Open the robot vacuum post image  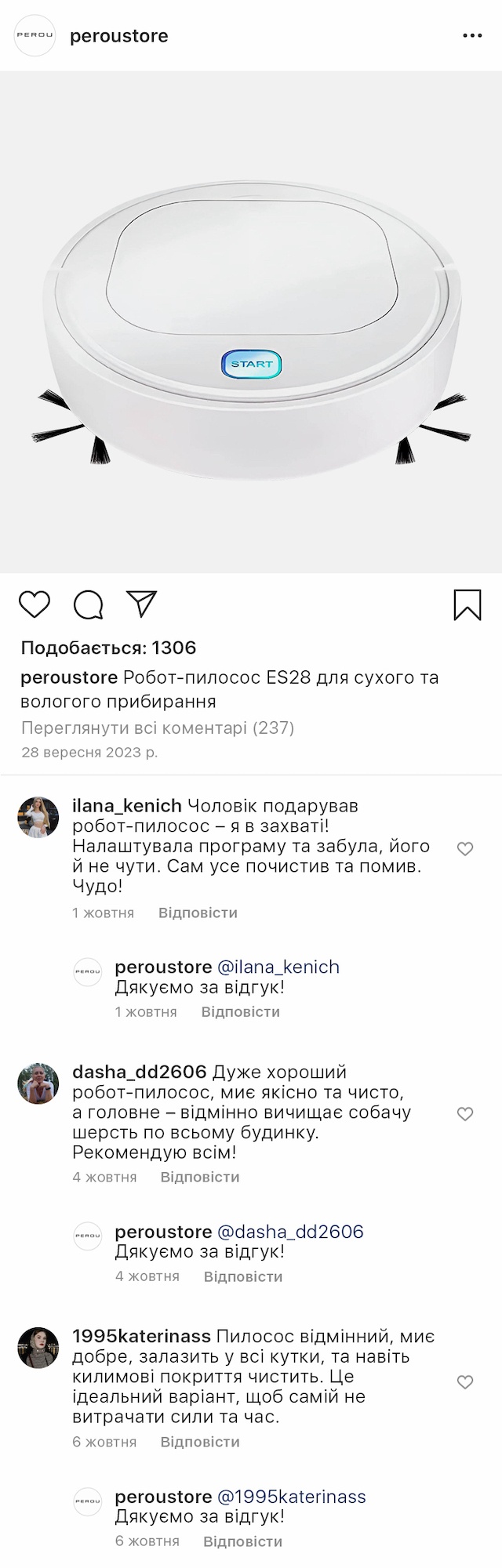coord(251,321)
